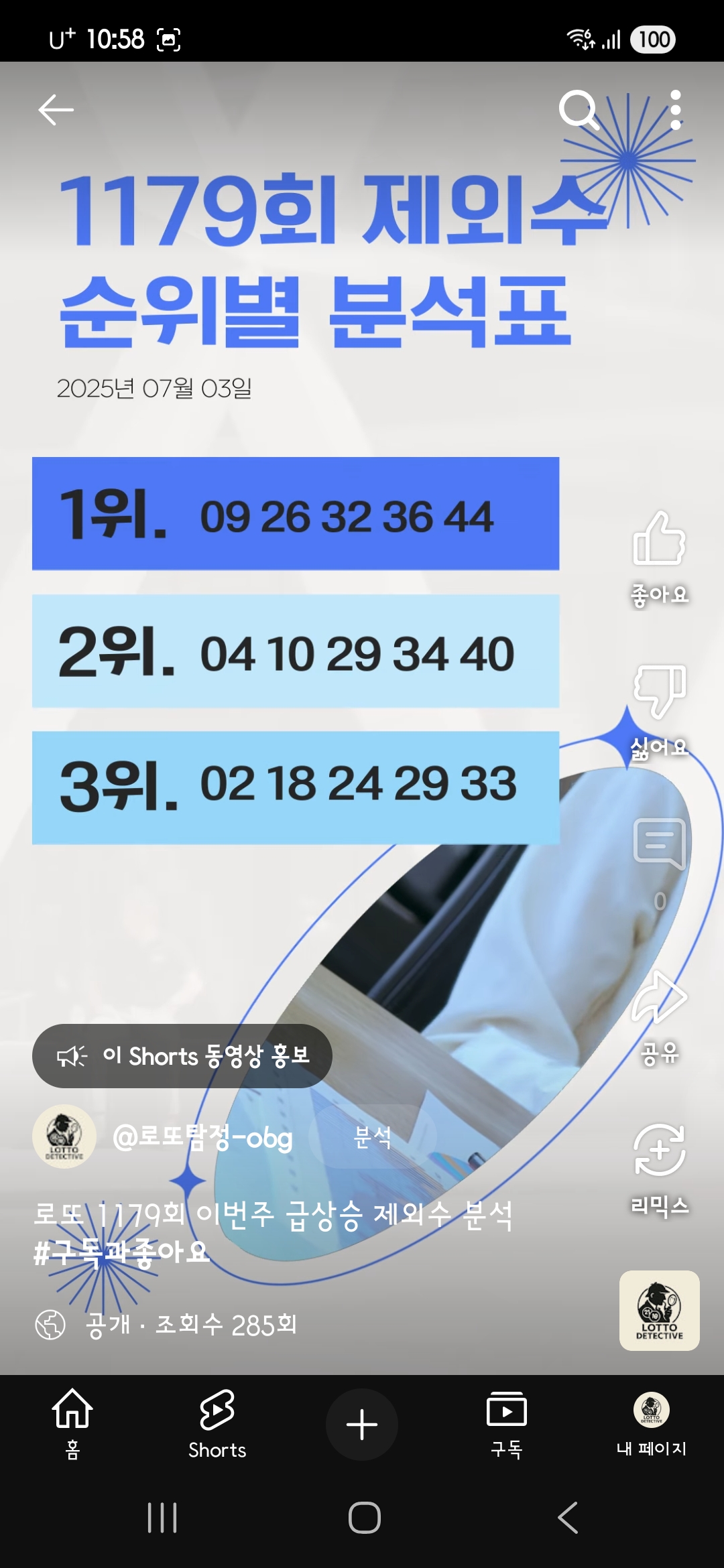The image size is (724, 1568).
Task: Tap the 이 Shorts 동영상 홍보 promote button
Action: coord(182,1056)
